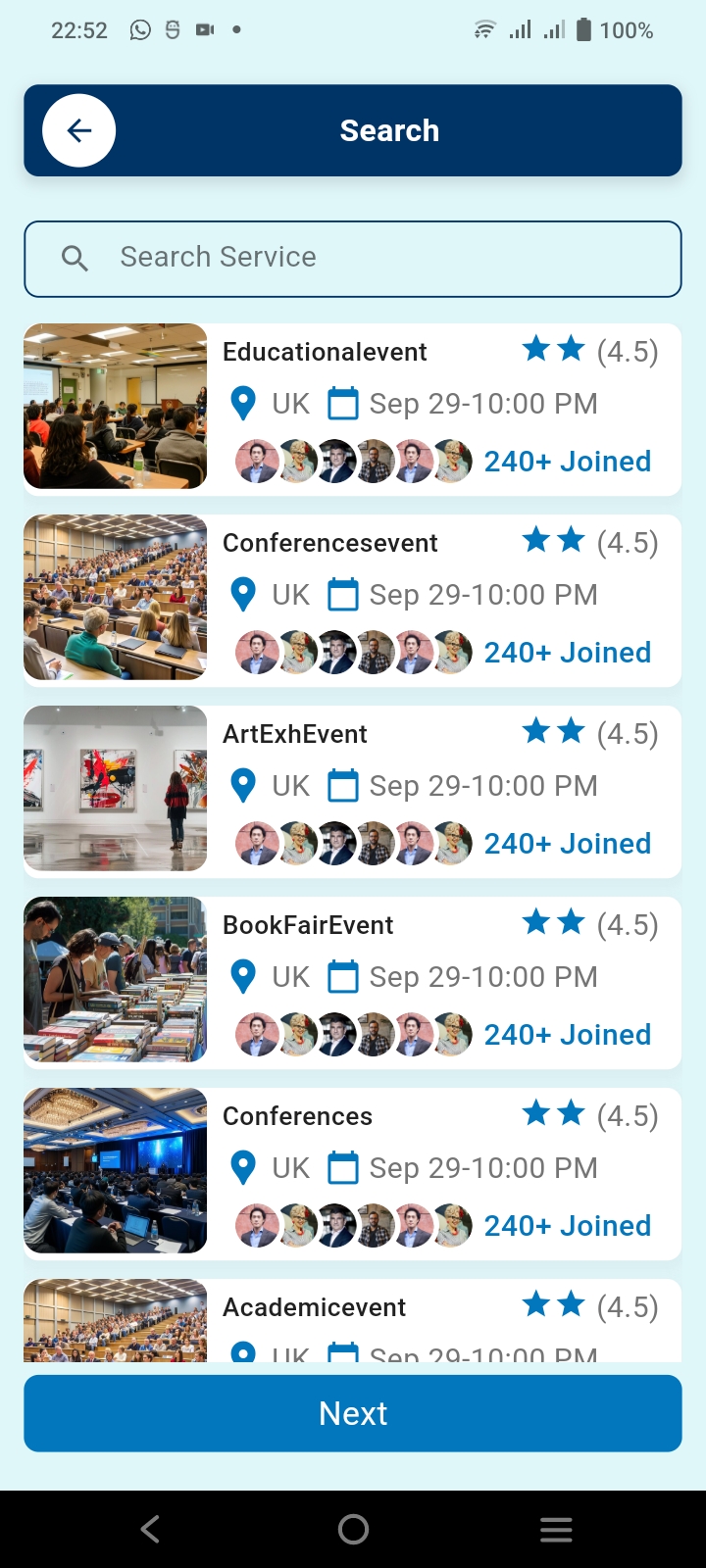Viewport: 706px width, 1568px height.
Task: Click 240+ Joined under BookFairEvent
Action: 567,1034
